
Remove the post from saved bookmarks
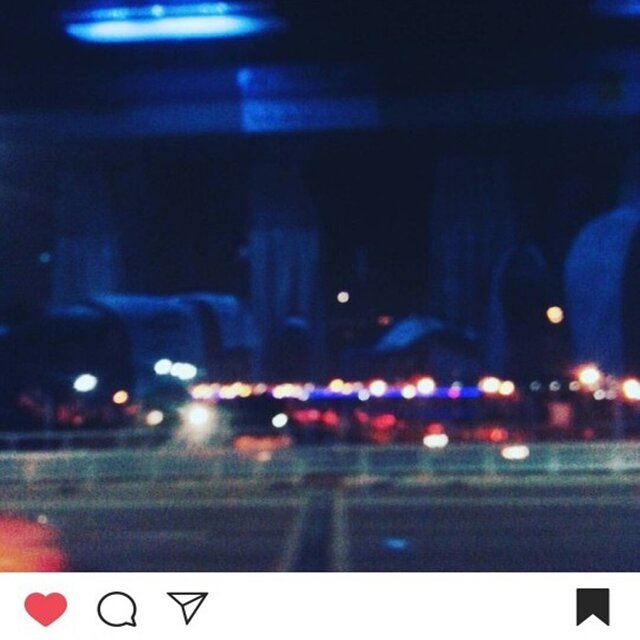592,607
